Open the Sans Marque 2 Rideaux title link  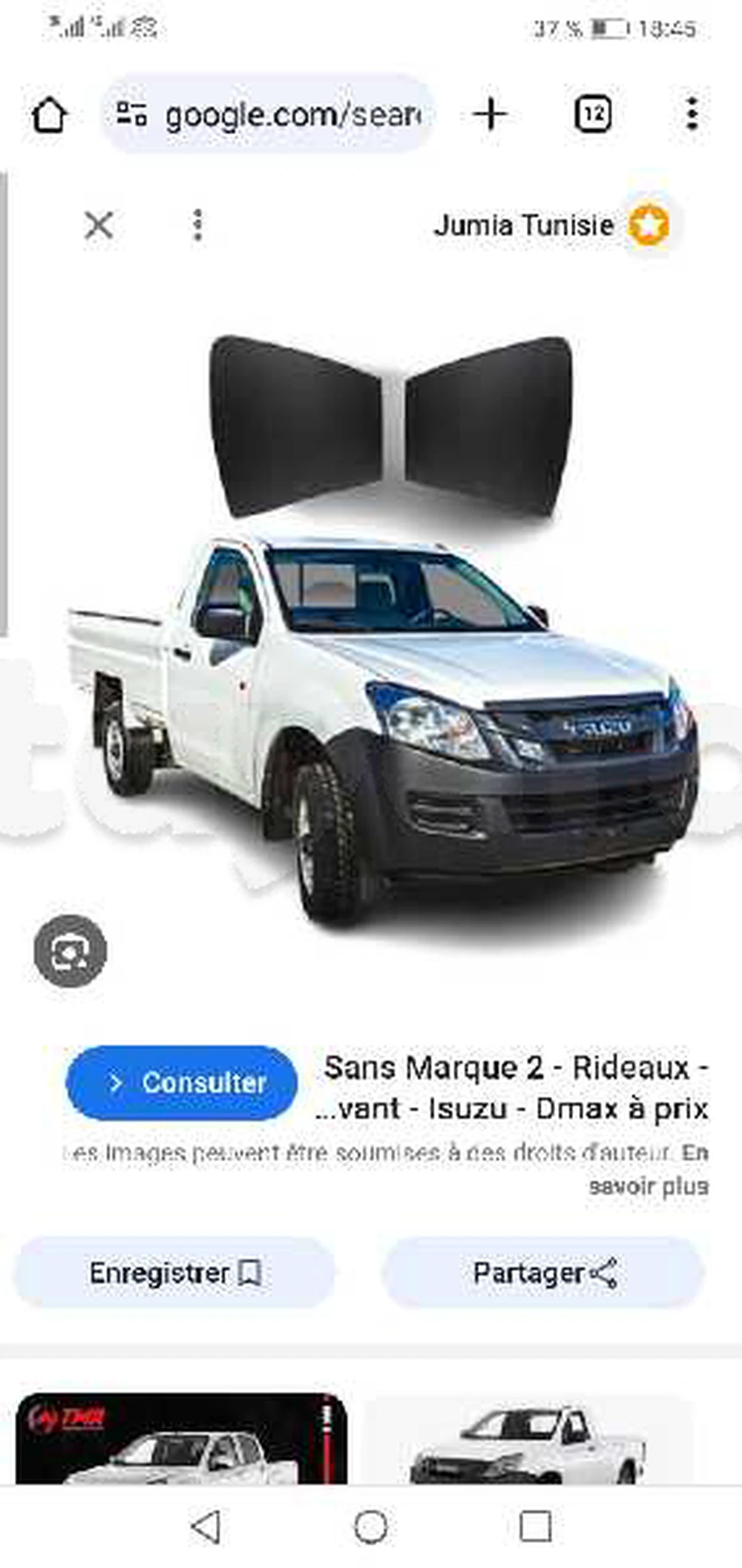(512, 1089)
